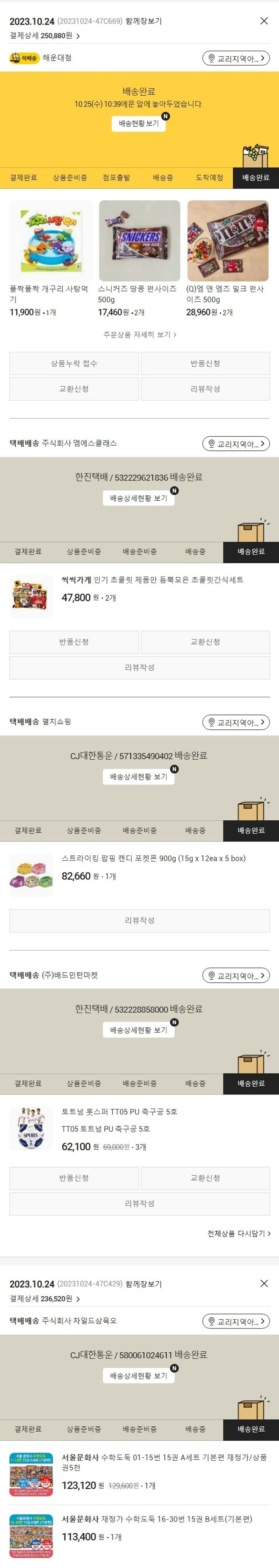Request exchange for 토트넘 축구공

[205, 1178]
